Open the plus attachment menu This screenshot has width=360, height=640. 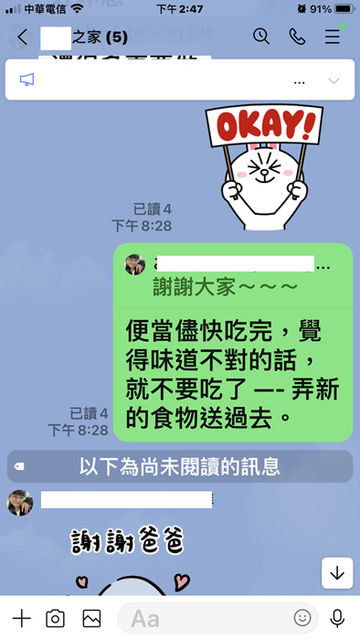22,619
